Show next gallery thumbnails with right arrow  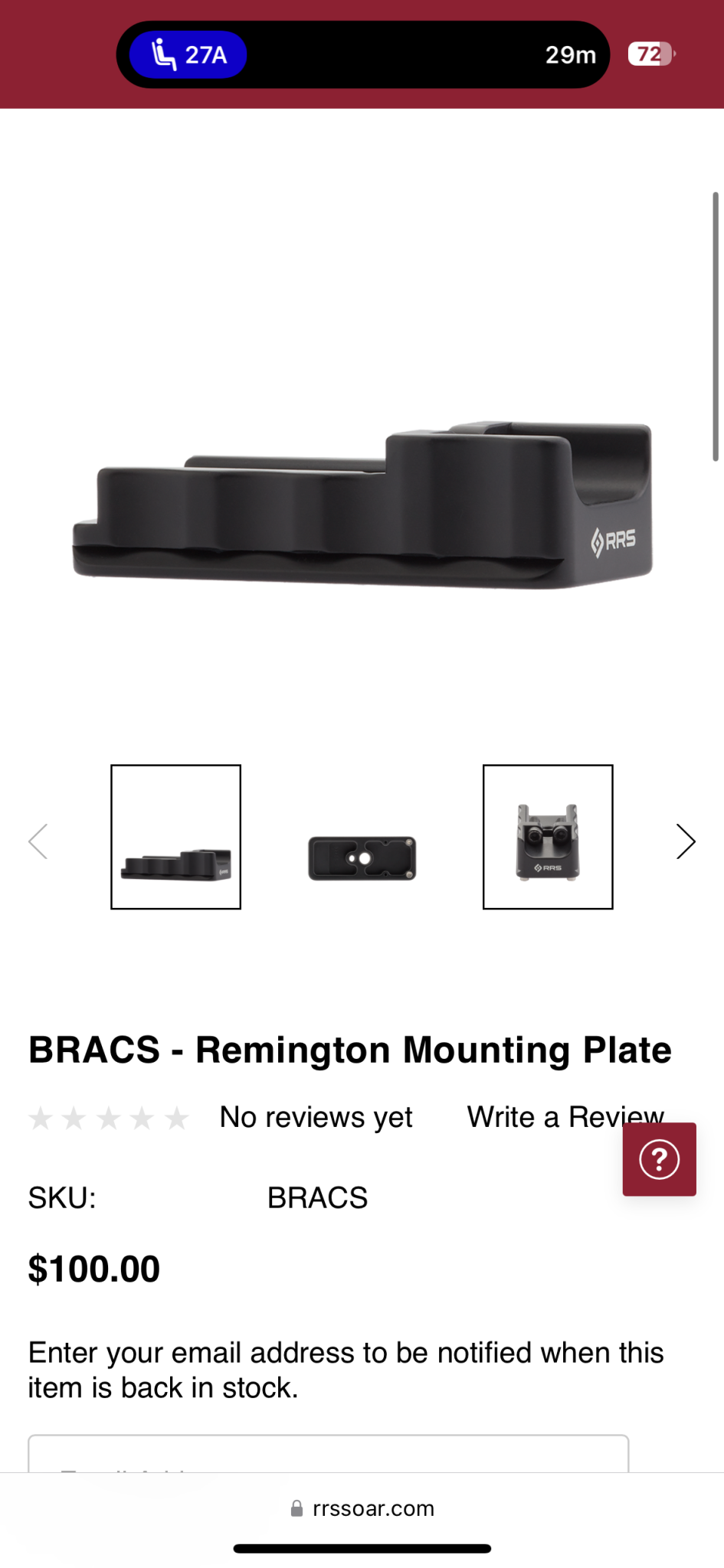pyautogui.click(x=685, y=841)
